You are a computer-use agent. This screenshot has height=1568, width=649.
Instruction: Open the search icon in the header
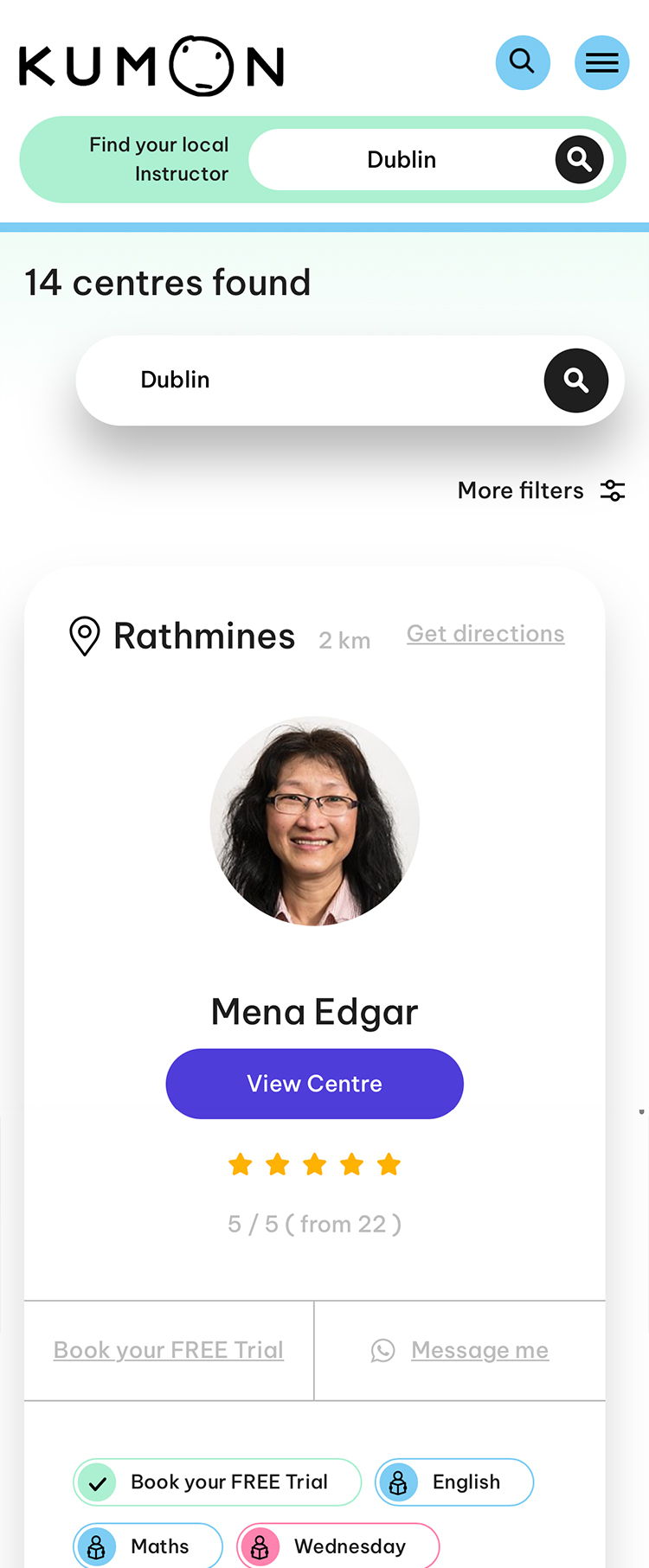[x=523, y=62]
